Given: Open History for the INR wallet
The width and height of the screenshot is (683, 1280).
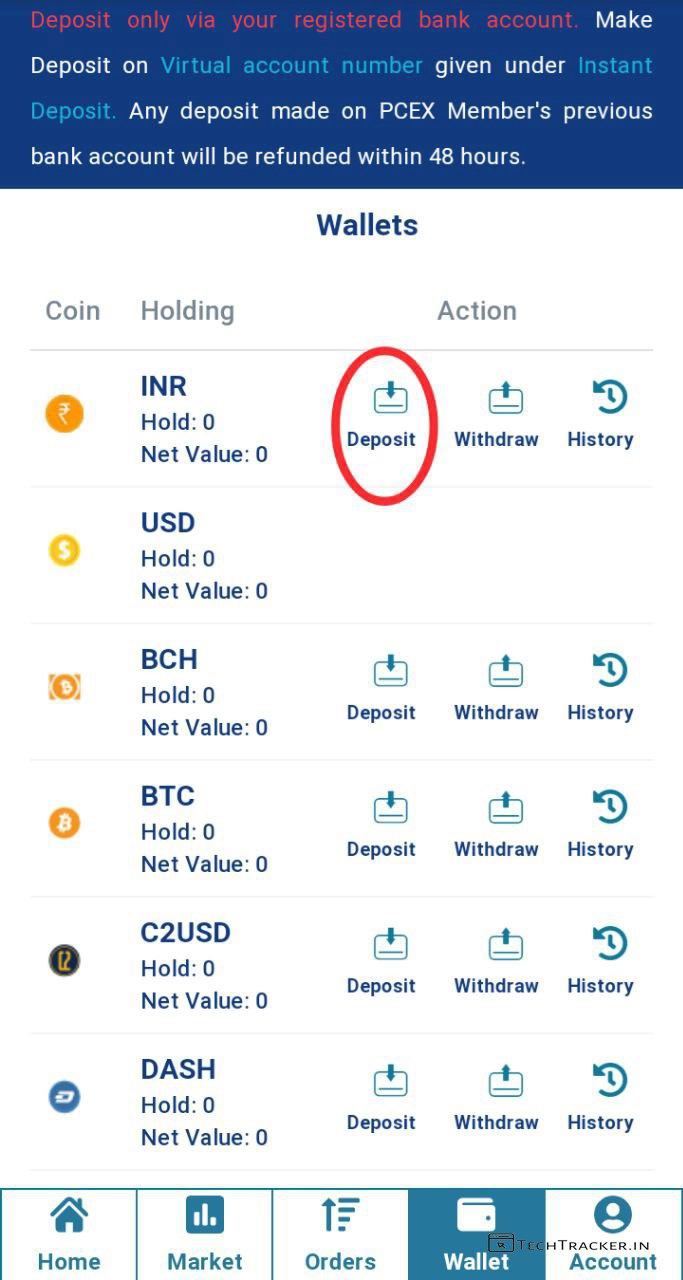Looking at the screenshot, I should (600, 415).
